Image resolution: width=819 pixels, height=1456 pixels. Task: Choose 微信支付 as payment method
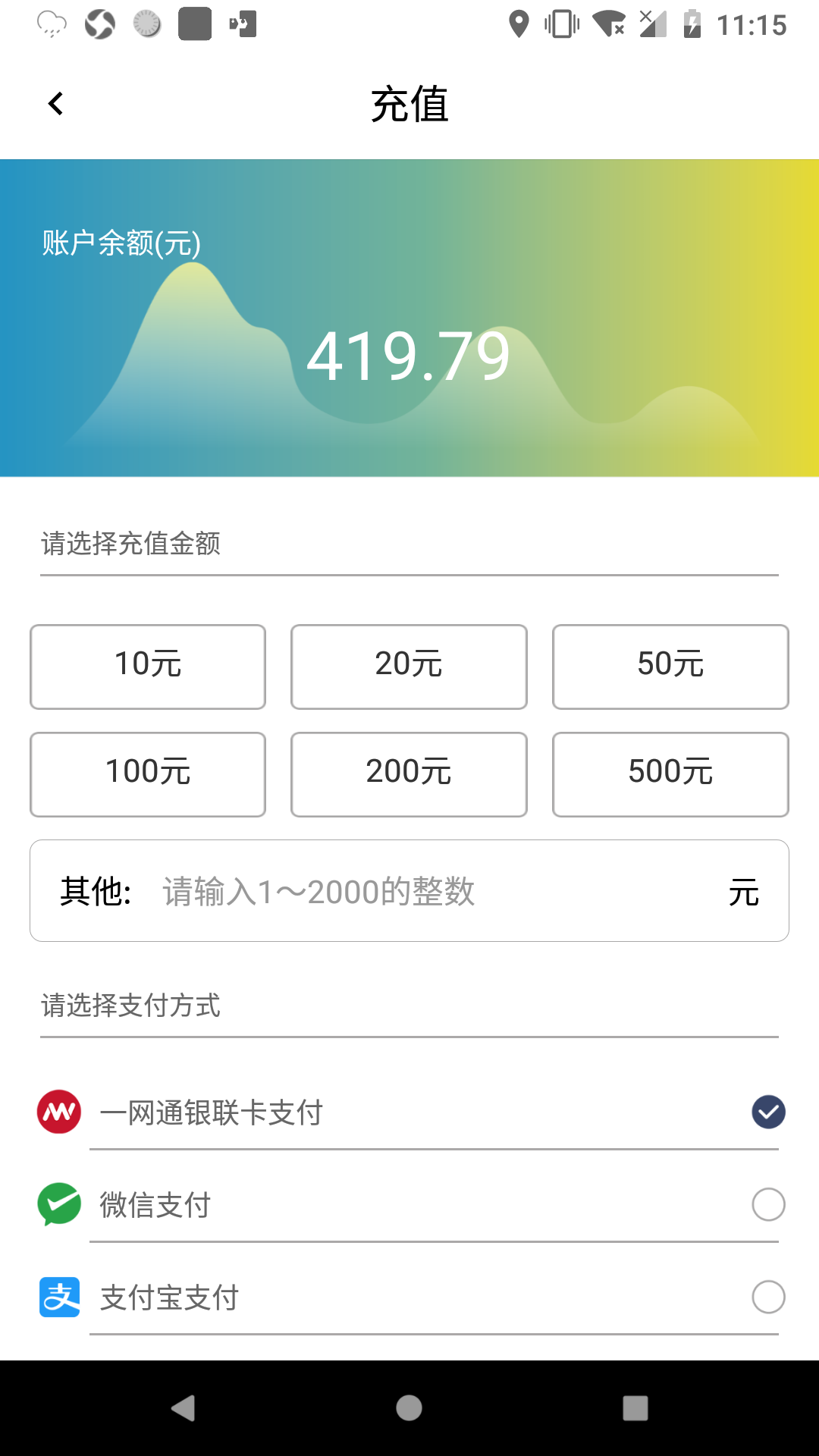tap(767, 1205)
